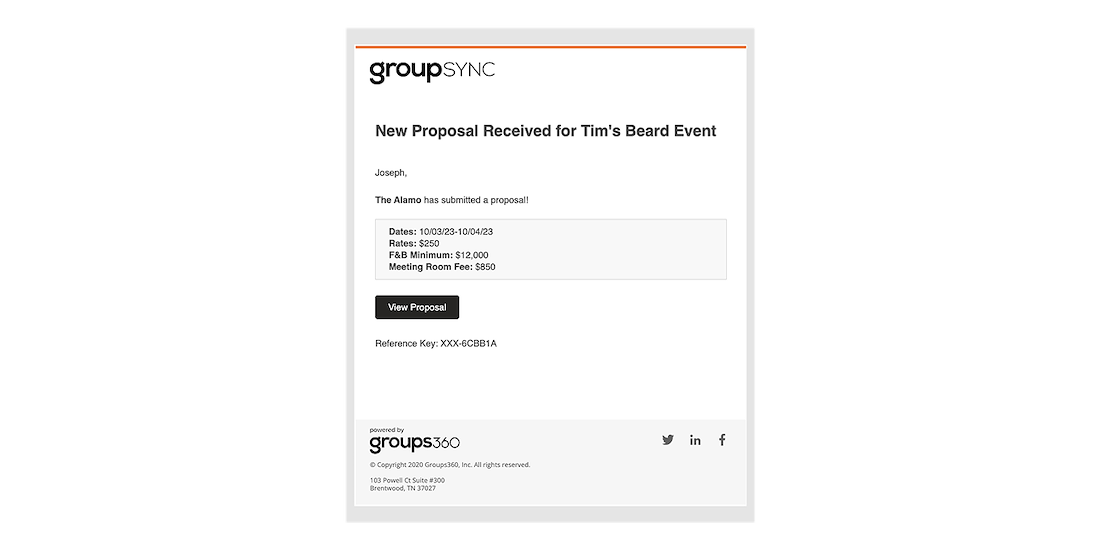Open the LinkedIn icon in footer
The height and width of the screenshot is (550, 1100).
[695, 440]
